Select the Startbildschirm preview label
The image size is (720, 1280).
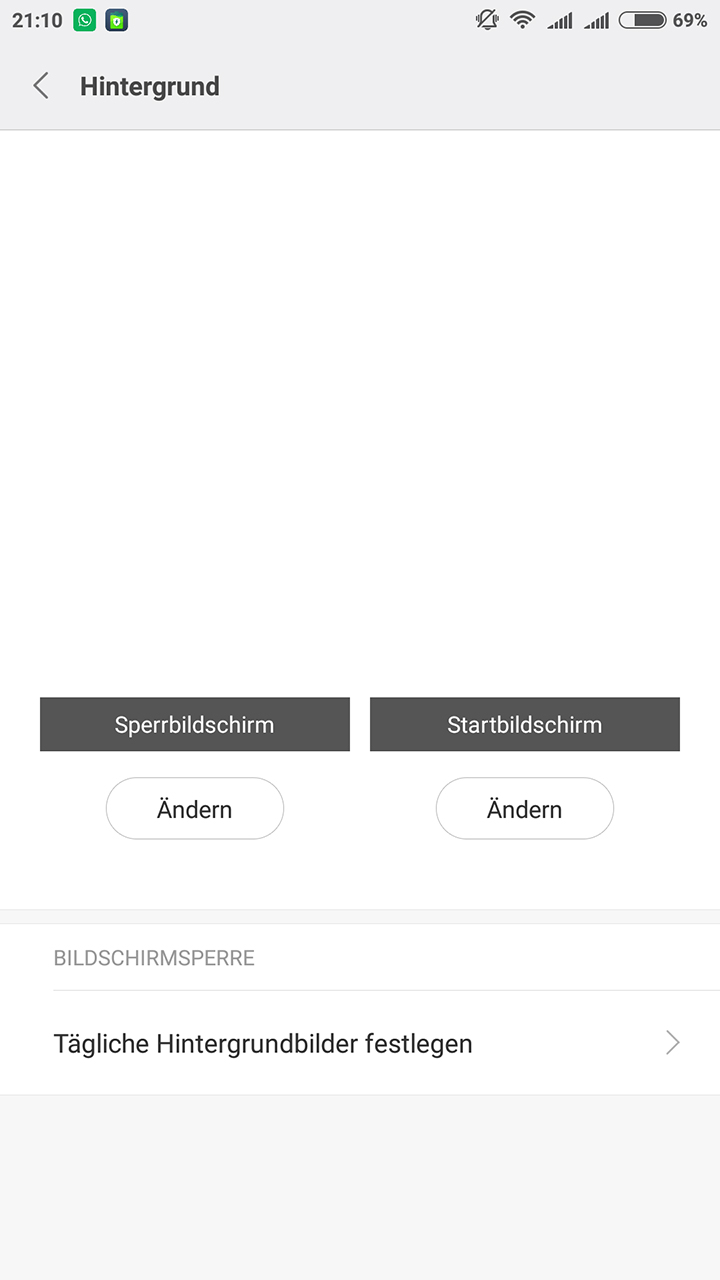(525, 724)
